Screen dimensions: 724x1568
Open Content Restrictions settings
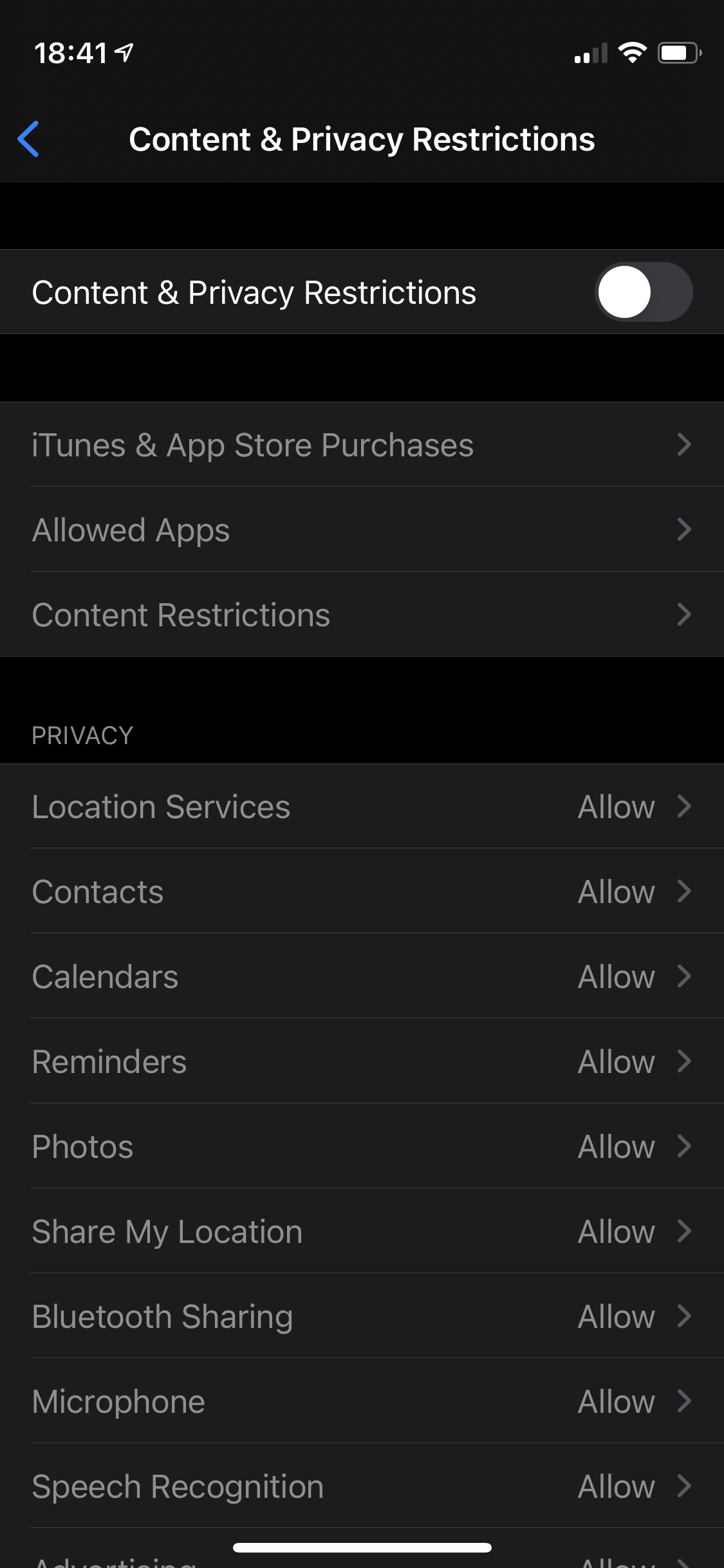click(x=362, y=615)
